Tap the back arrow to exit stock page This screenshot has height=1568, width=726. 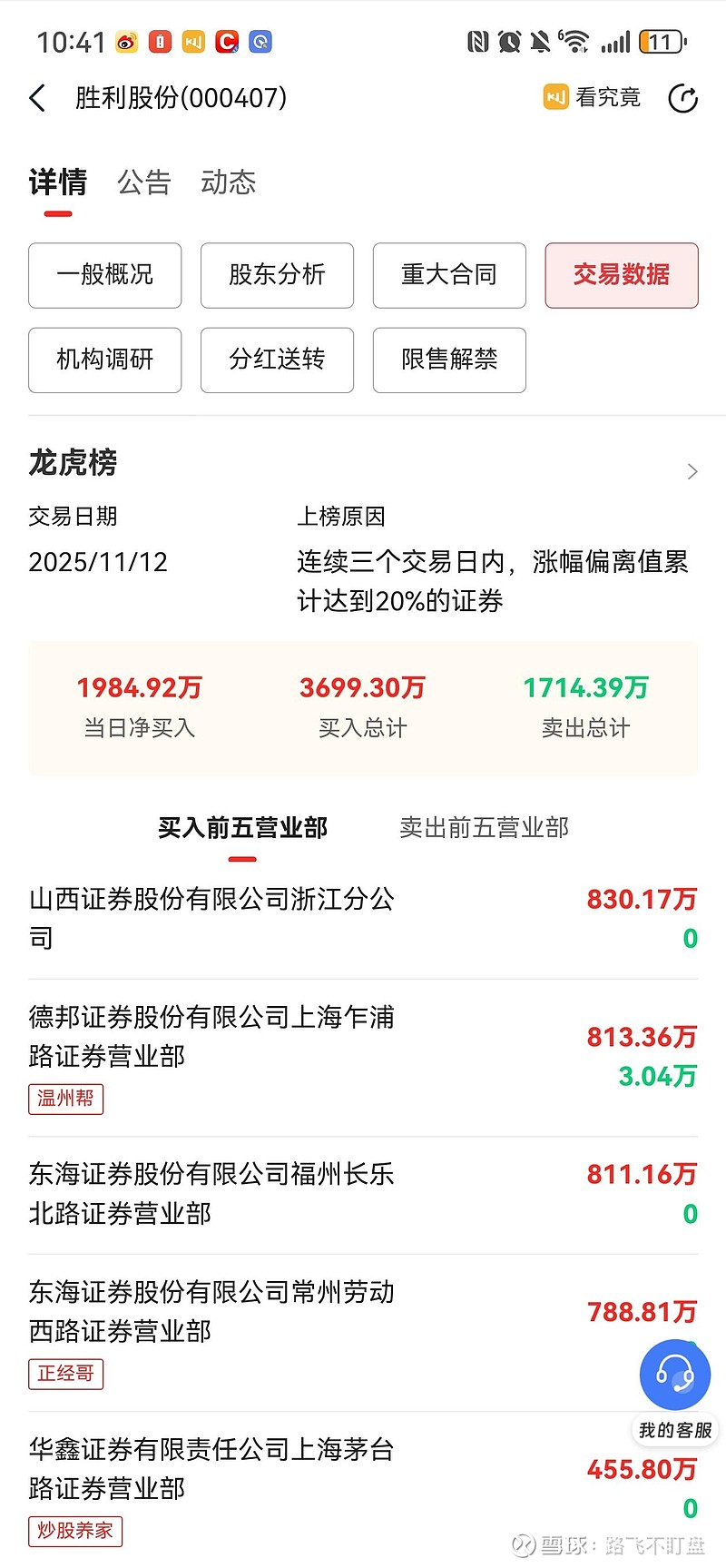[x=36, y=97]
